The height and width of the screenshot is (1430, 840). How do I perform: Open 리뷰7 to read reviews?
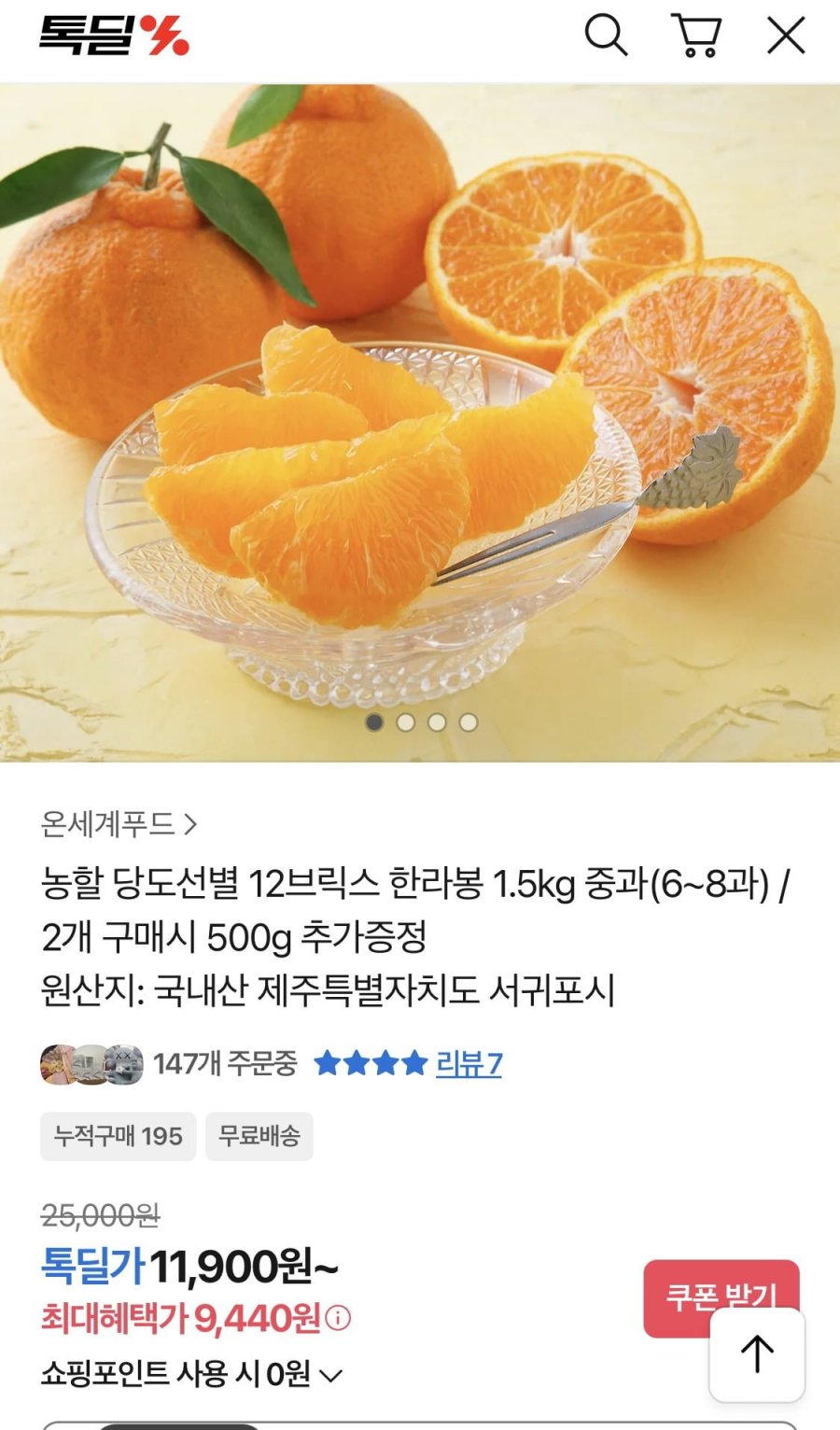coord(470,1064)
